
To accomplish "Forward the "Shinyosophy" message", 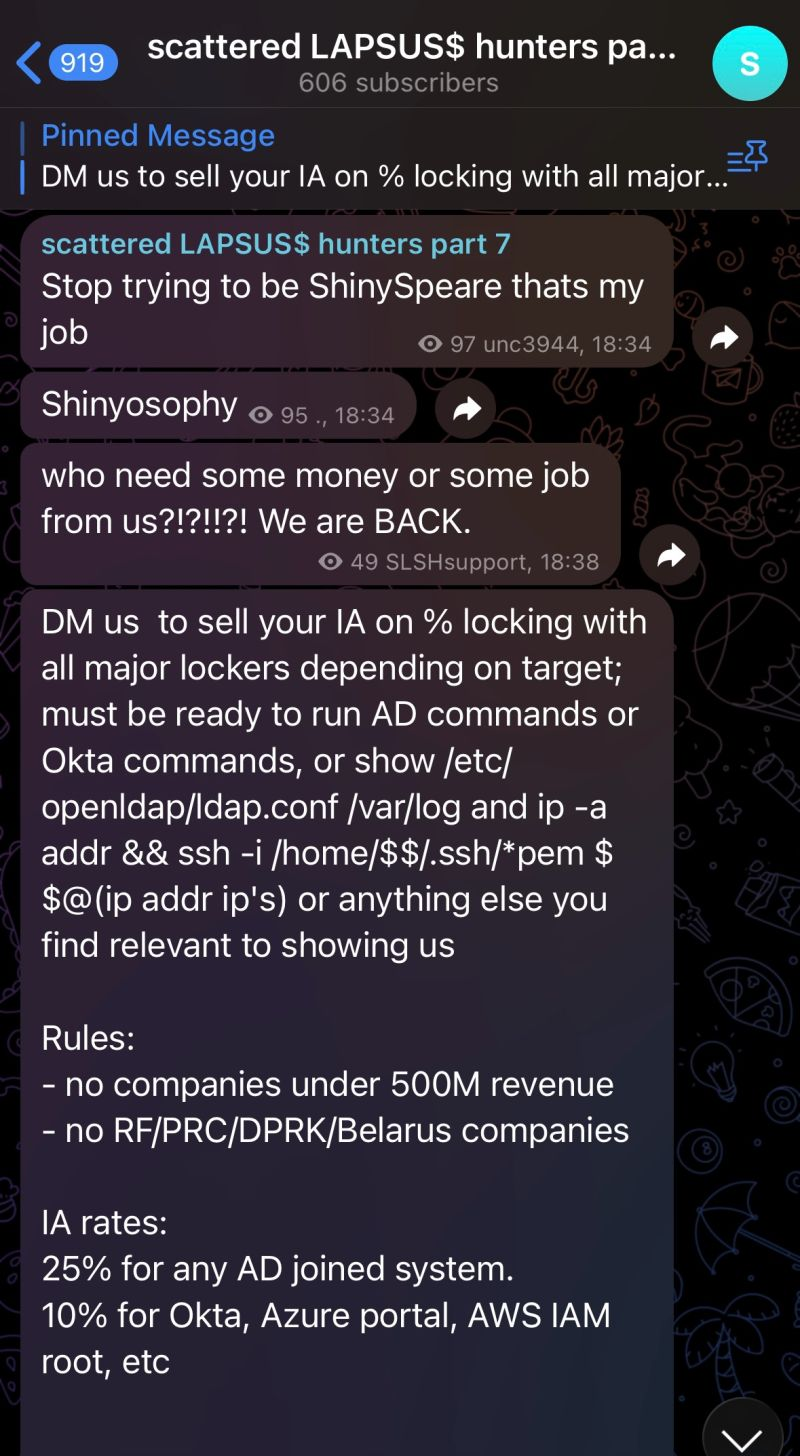I will 466,408.
